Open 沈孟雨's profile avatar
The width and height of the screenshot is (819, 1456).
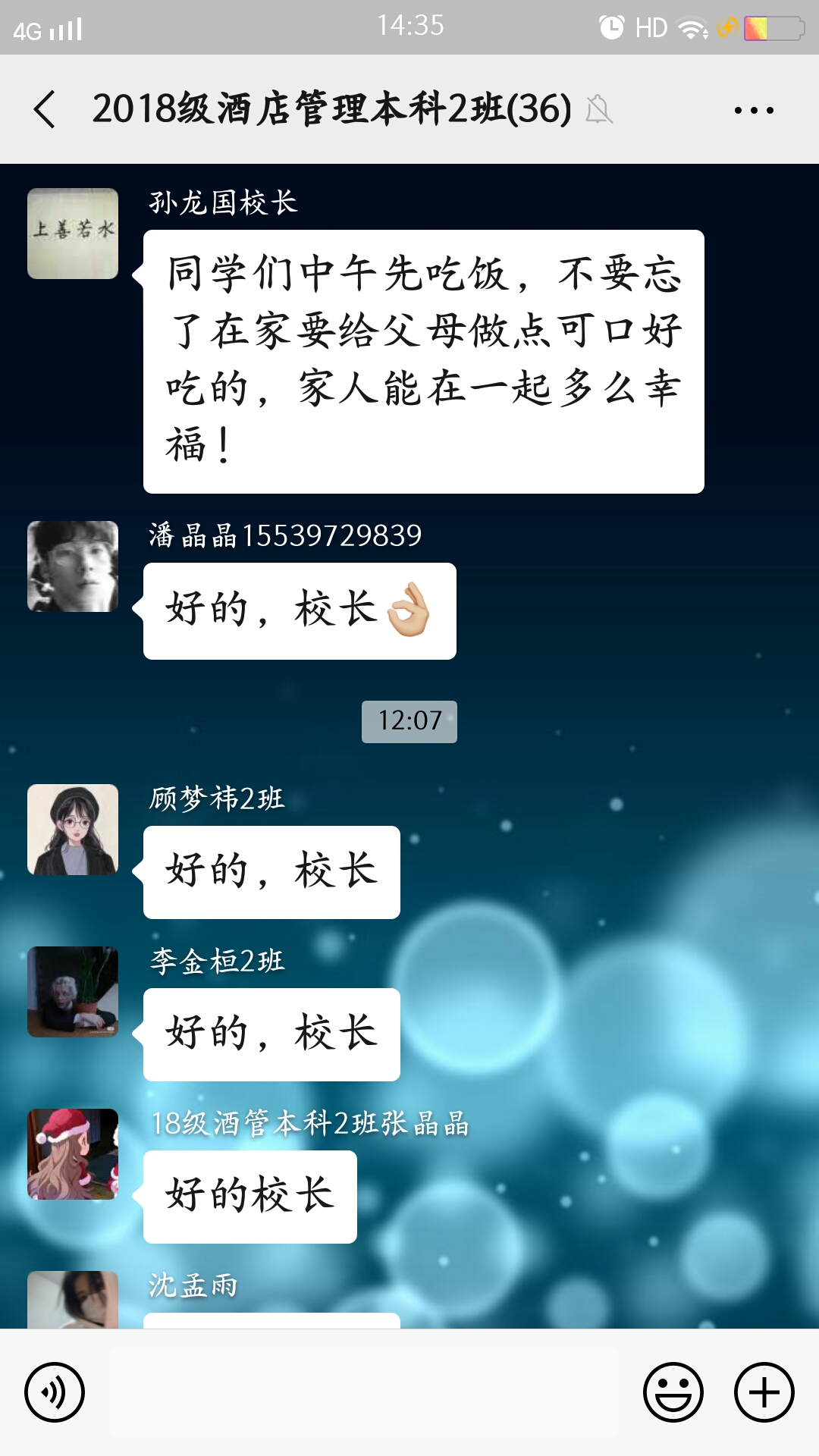[73, 1300]
